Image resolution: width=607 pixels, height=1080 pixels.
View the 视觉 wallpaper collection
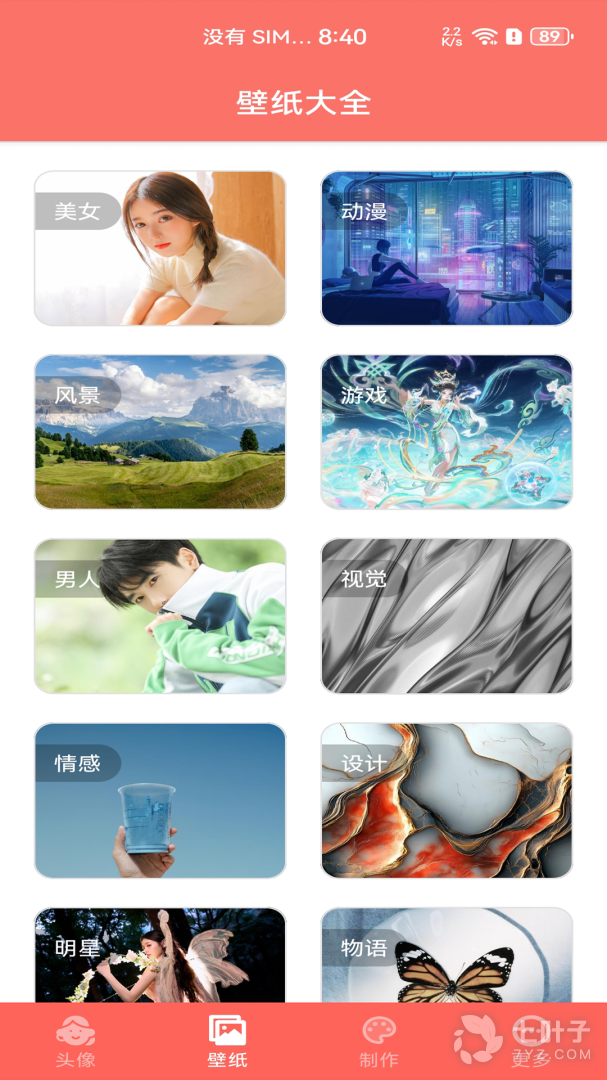tap(446, 616)
